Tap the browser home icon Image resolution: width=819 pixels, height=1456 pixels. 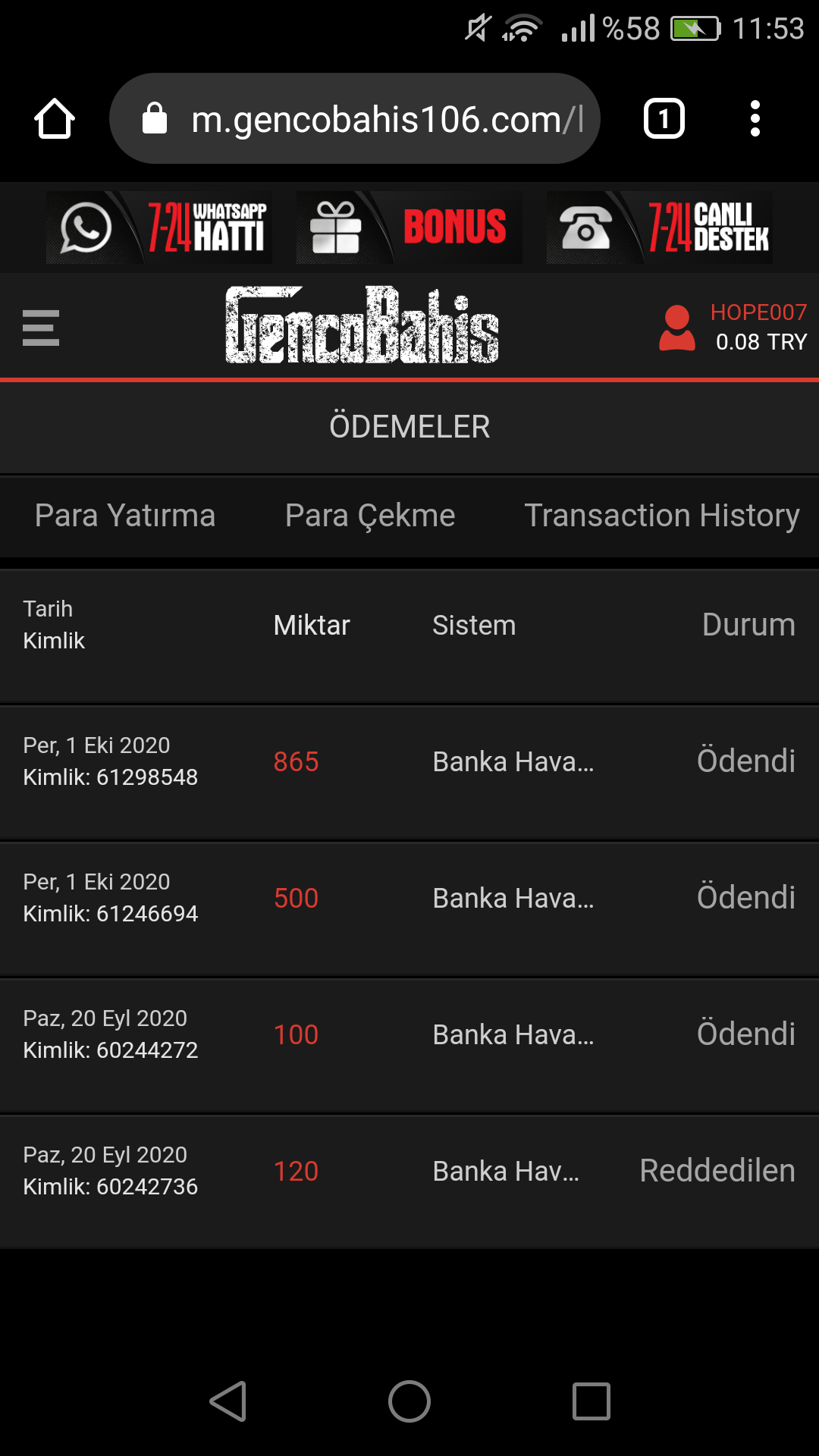[55, 119]
